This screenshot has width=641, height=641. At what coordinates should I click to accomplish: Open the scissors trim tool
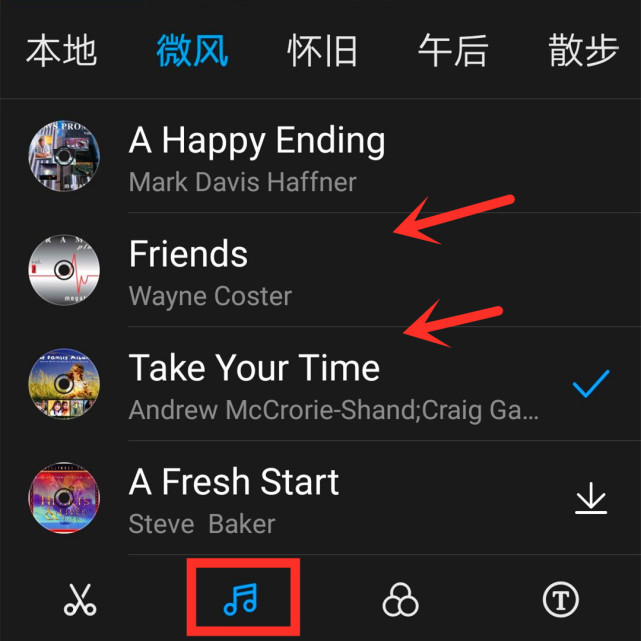(80, 600)
